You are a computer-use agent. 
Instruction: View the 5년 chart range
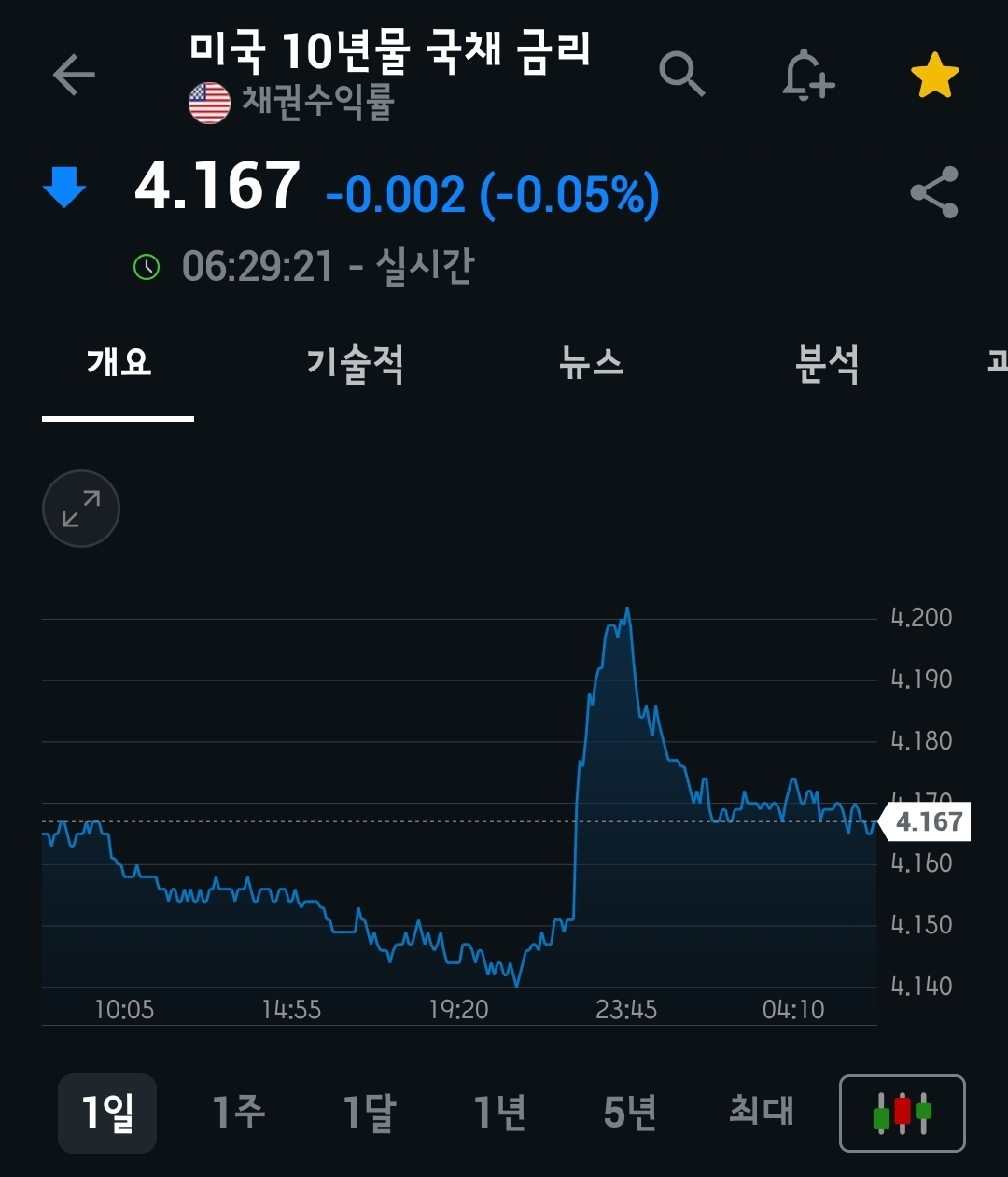[x=630, y=1113]
